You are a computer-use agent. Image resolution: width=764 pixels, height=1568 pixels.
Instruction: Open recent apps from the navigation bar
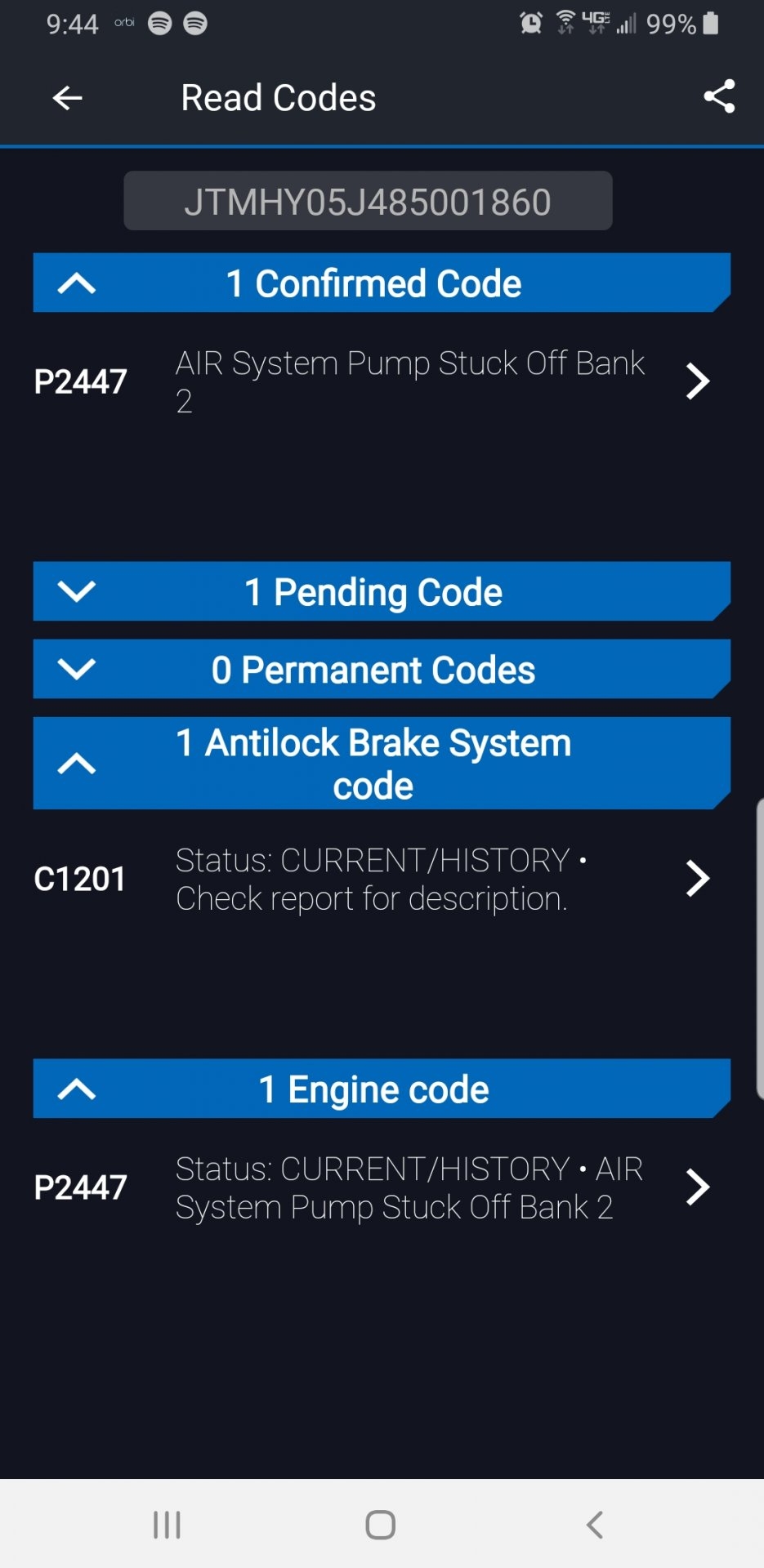(167, 1525)
